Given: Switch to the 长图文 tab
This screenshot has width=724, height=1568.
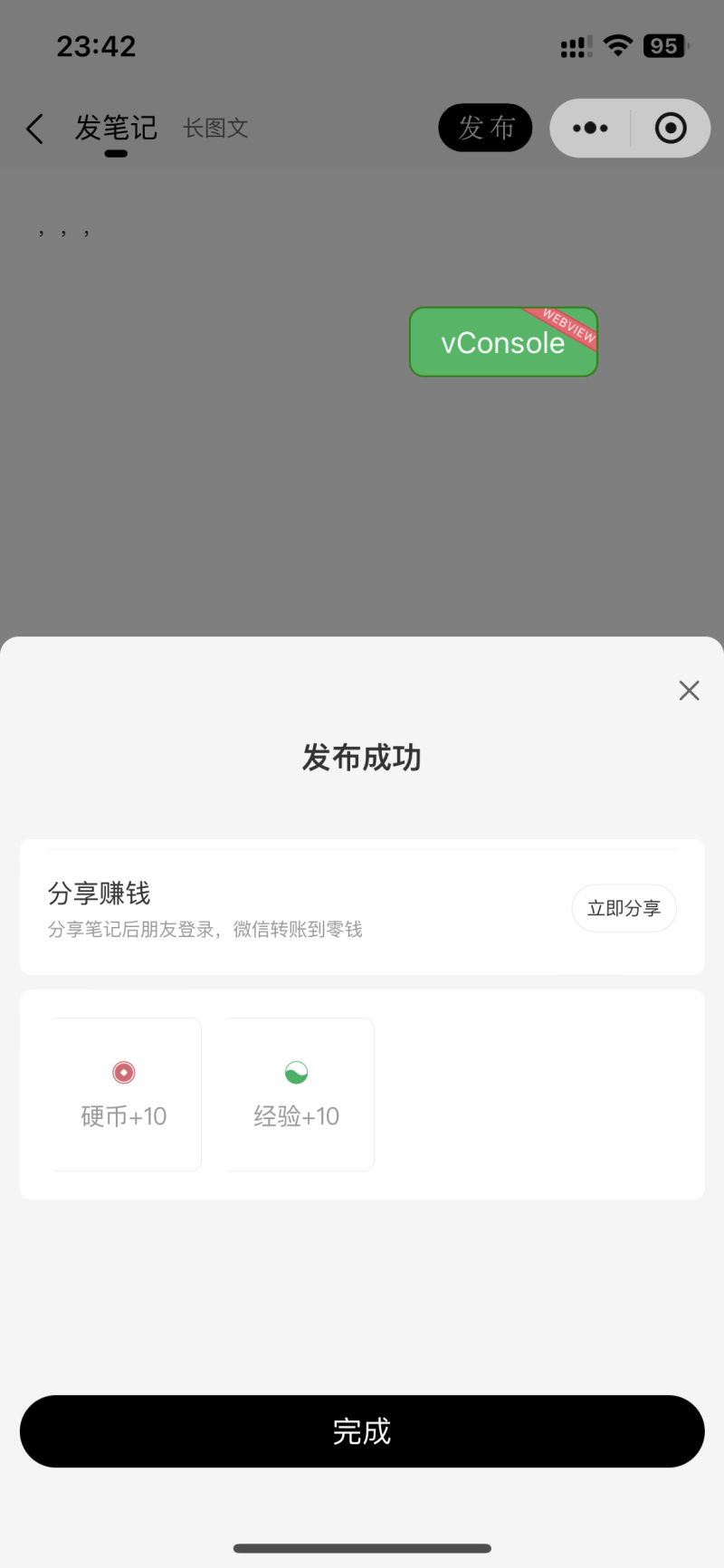Looking at the screenshot, I should [215, 129].
